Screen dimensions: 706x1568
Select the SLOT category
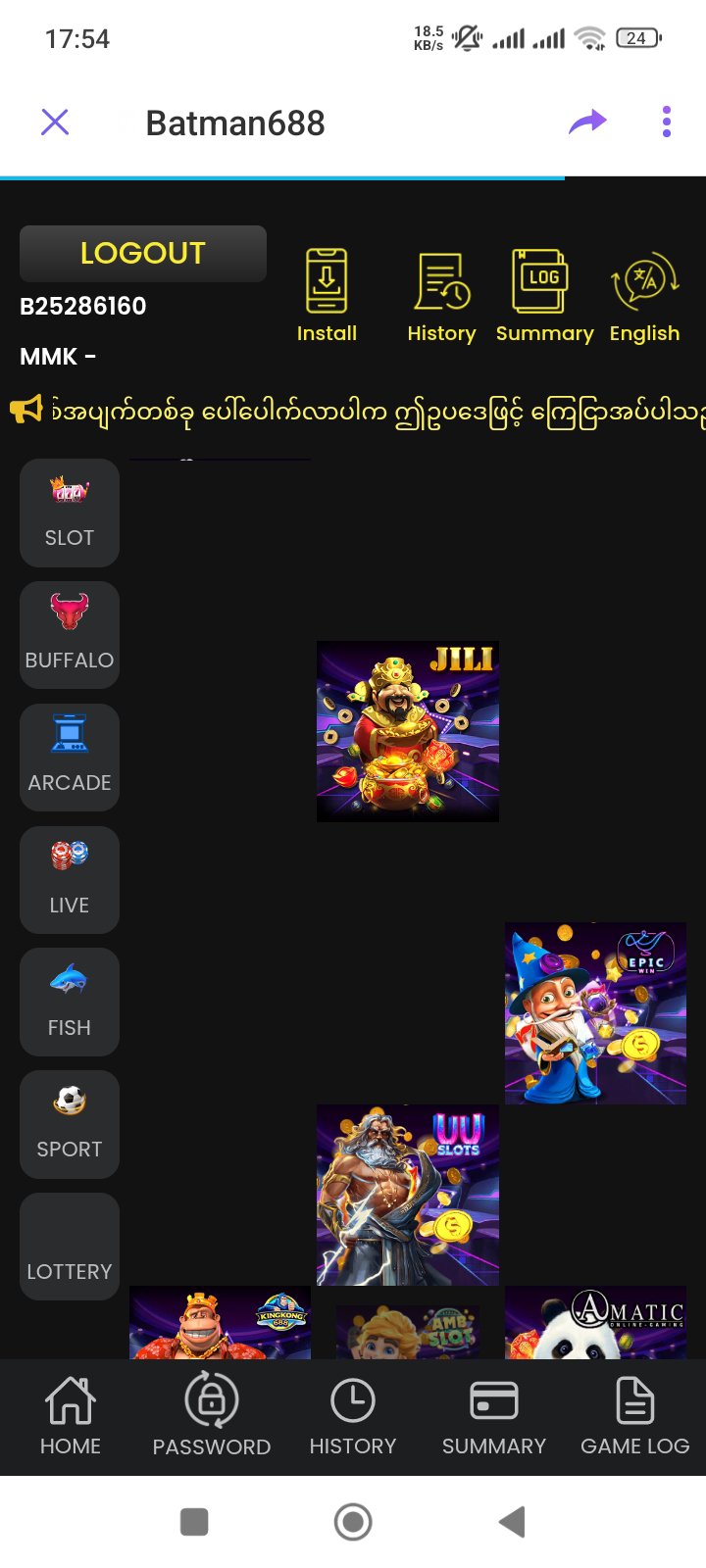point(70,513)
